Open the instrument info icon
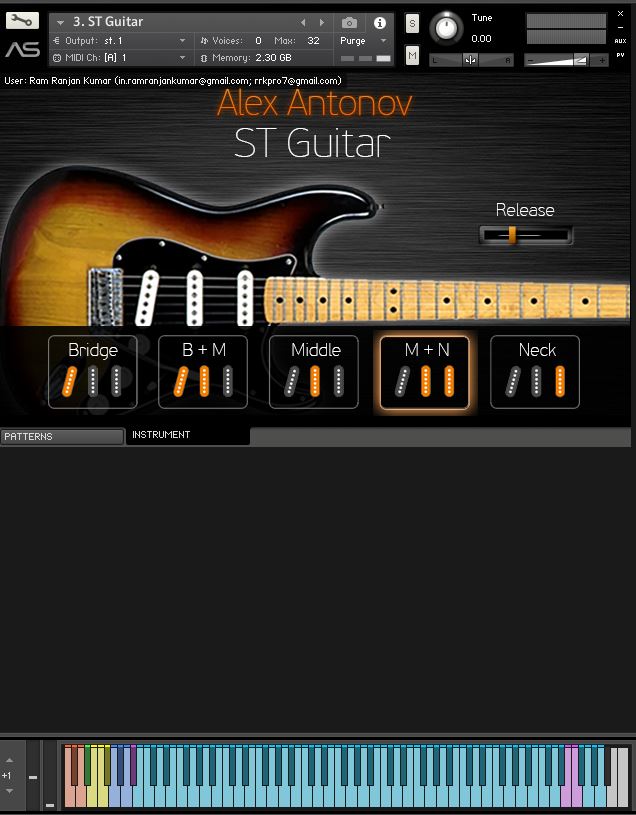Viewport: 636px width, 815px height. coord(380,22)
